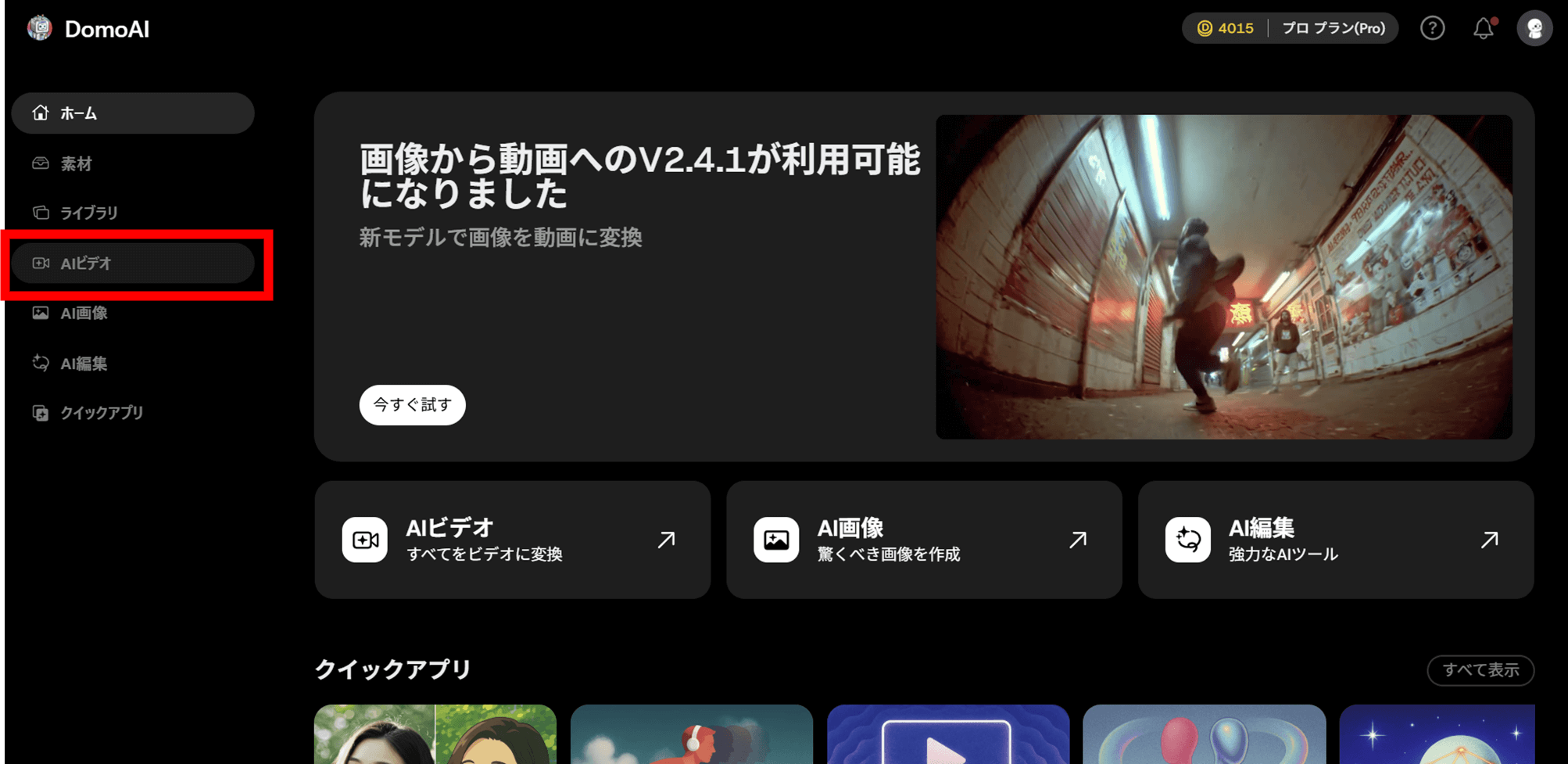Open the AI画像 驚くべき画像を作成 card

[x=924, y=540]
